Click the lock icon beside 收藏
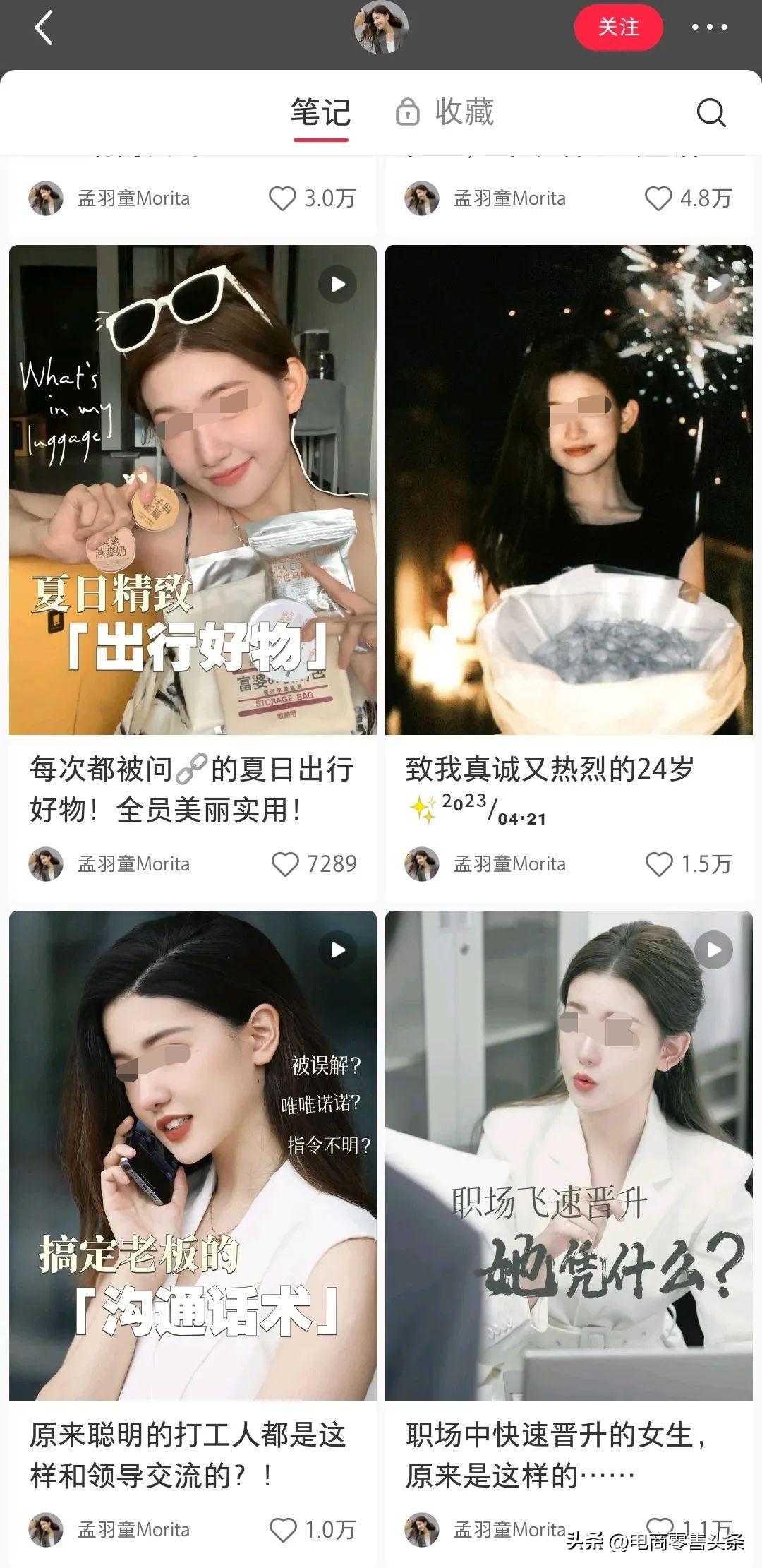The image size is (762, 1568). coord(406,112)
